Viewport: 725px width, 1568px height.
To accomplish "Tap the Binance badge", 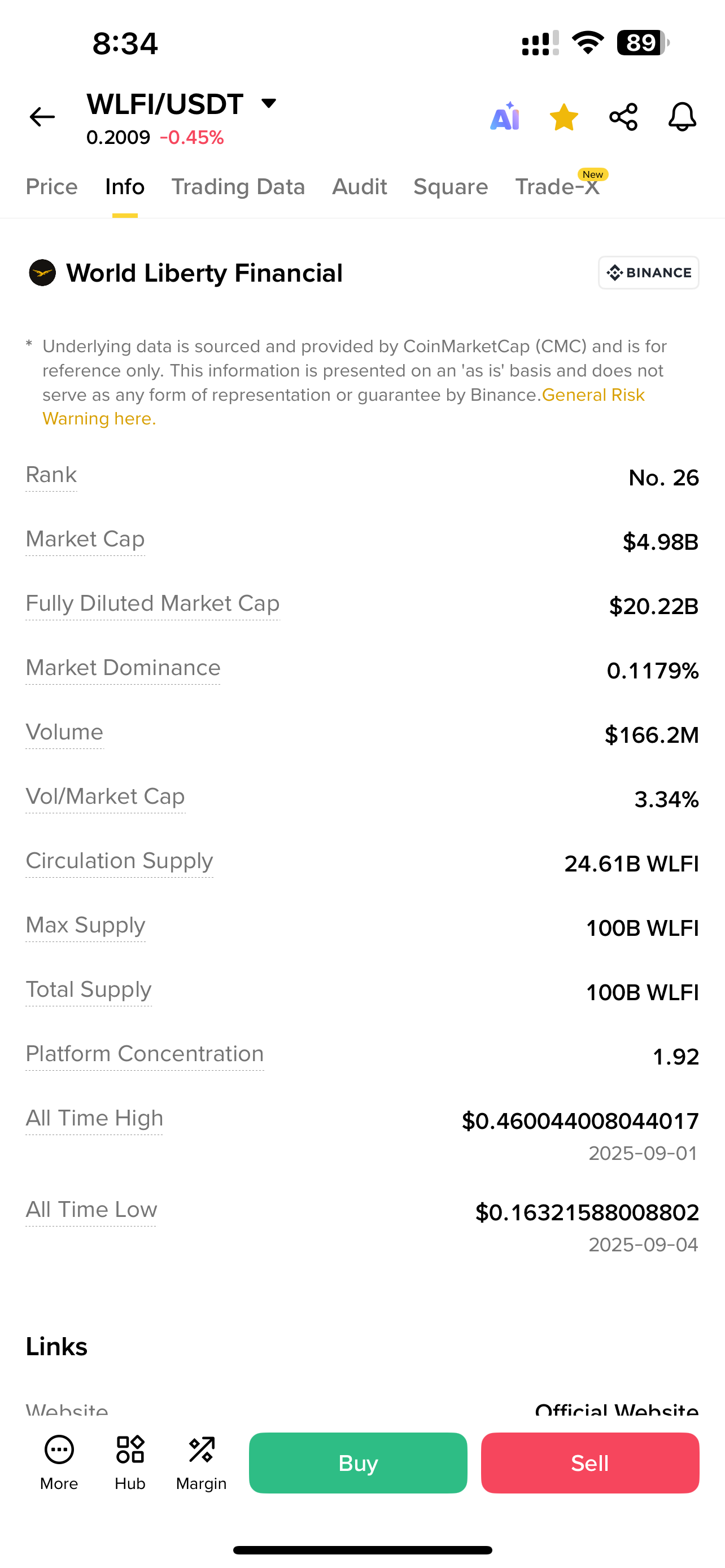I will click(648, 273).
